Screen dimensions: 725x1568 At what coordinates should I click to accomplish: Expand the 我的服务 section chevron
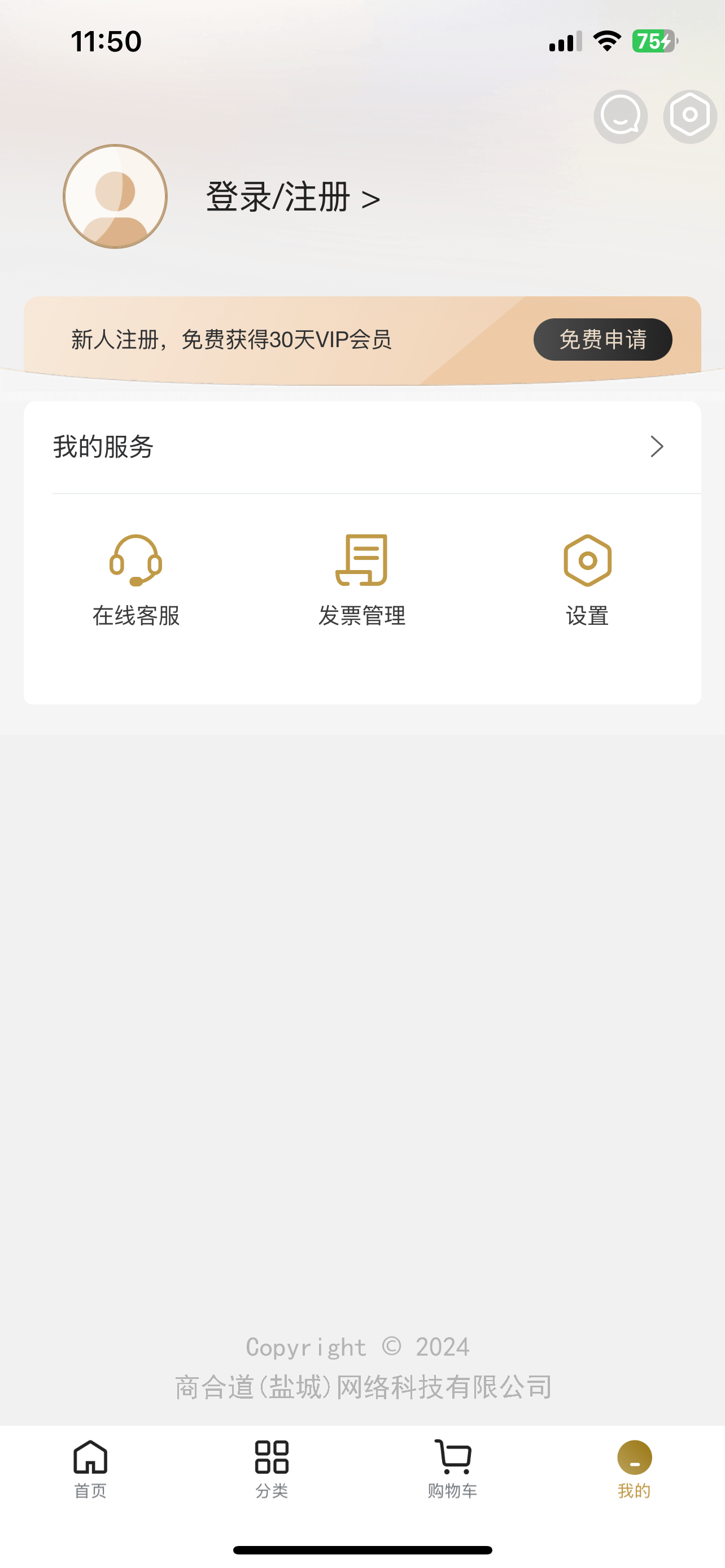(656, 447)
